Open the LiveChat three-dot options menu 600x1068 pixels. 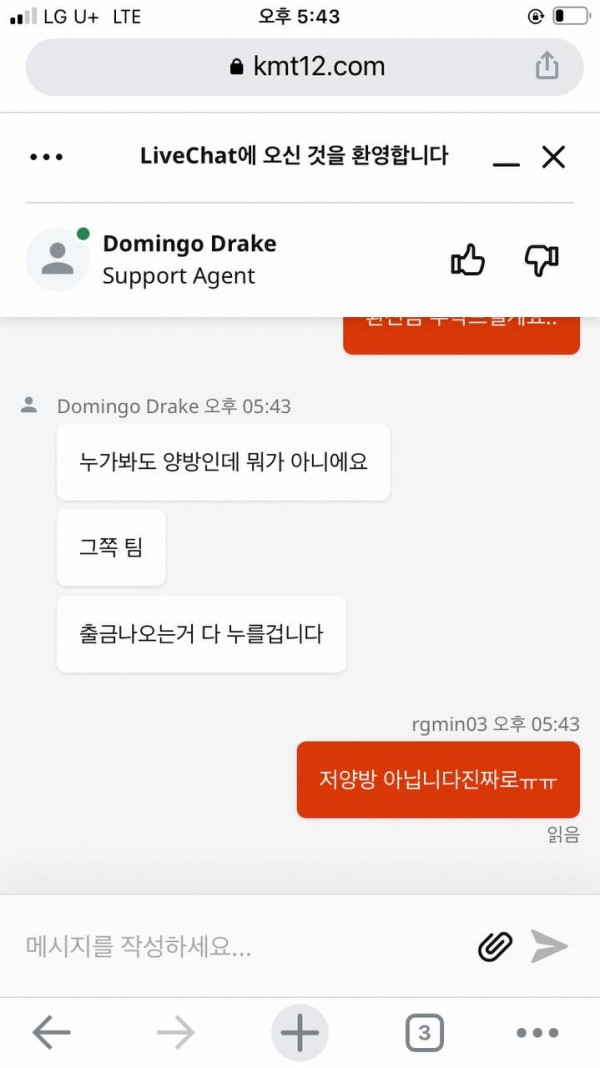point(46,157)
